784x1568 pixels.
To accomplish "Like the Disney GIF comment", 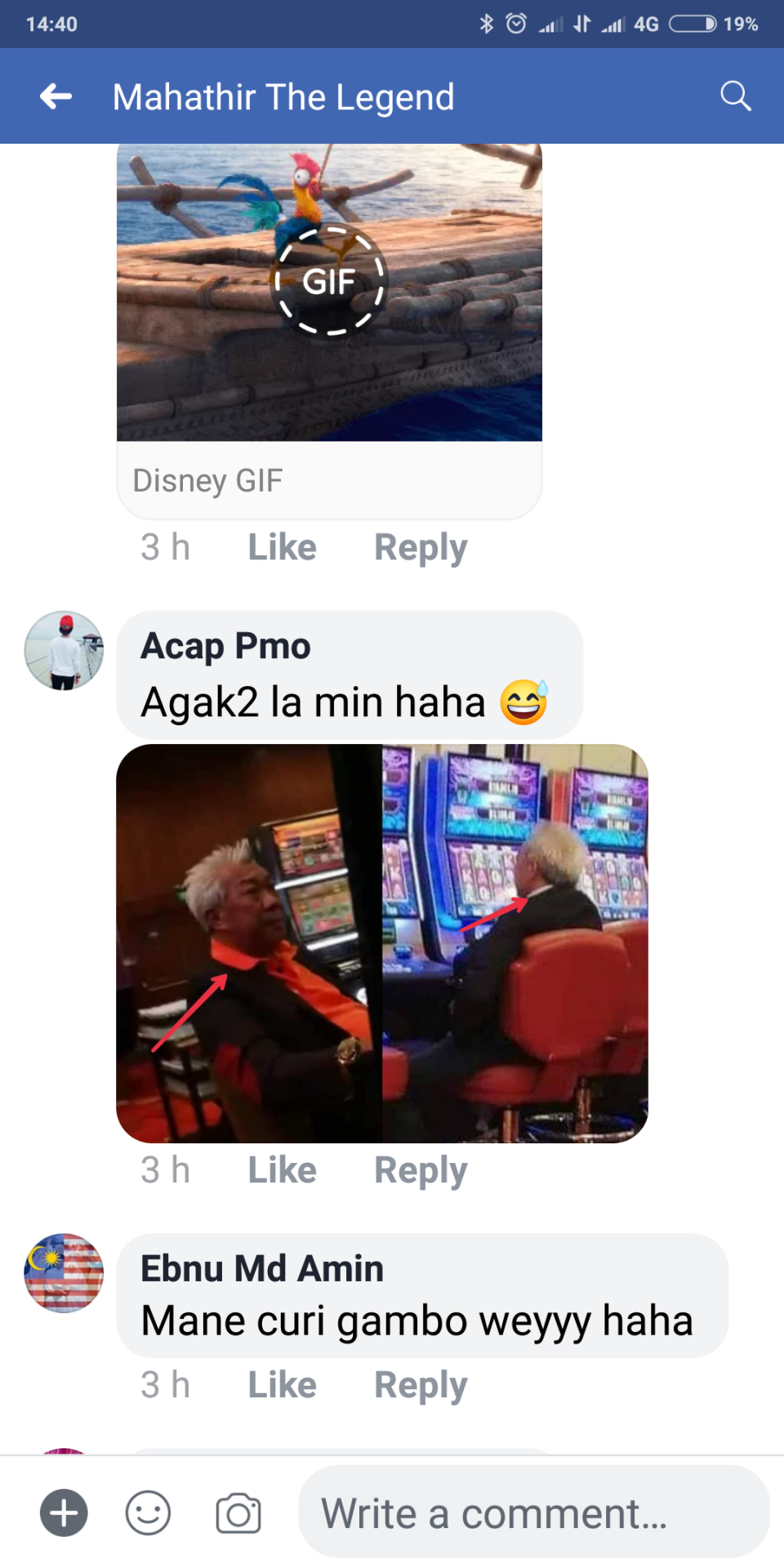I will (x=281, y=547).
